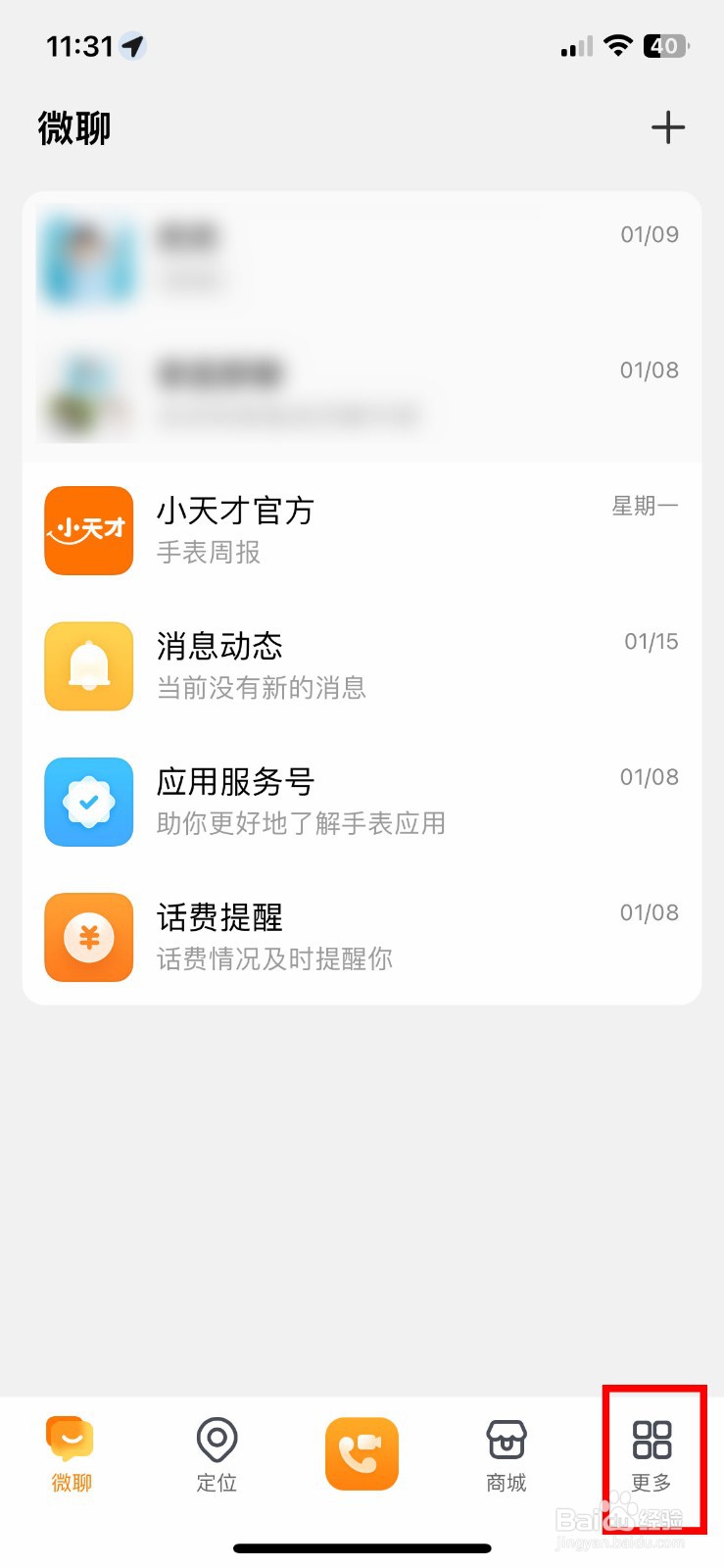The image size is (724, 1568).
Task: Open the 小天才官方 conversation
Action: (x=362, y=531)
